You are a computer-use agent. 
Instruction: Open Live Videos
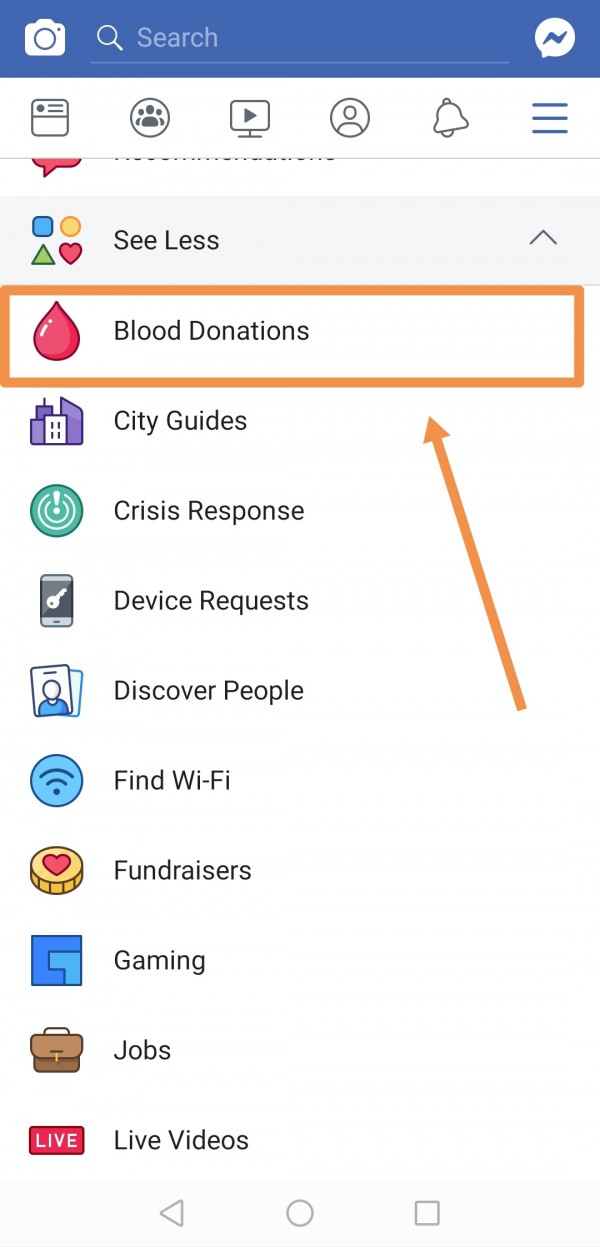point(180,1140)
